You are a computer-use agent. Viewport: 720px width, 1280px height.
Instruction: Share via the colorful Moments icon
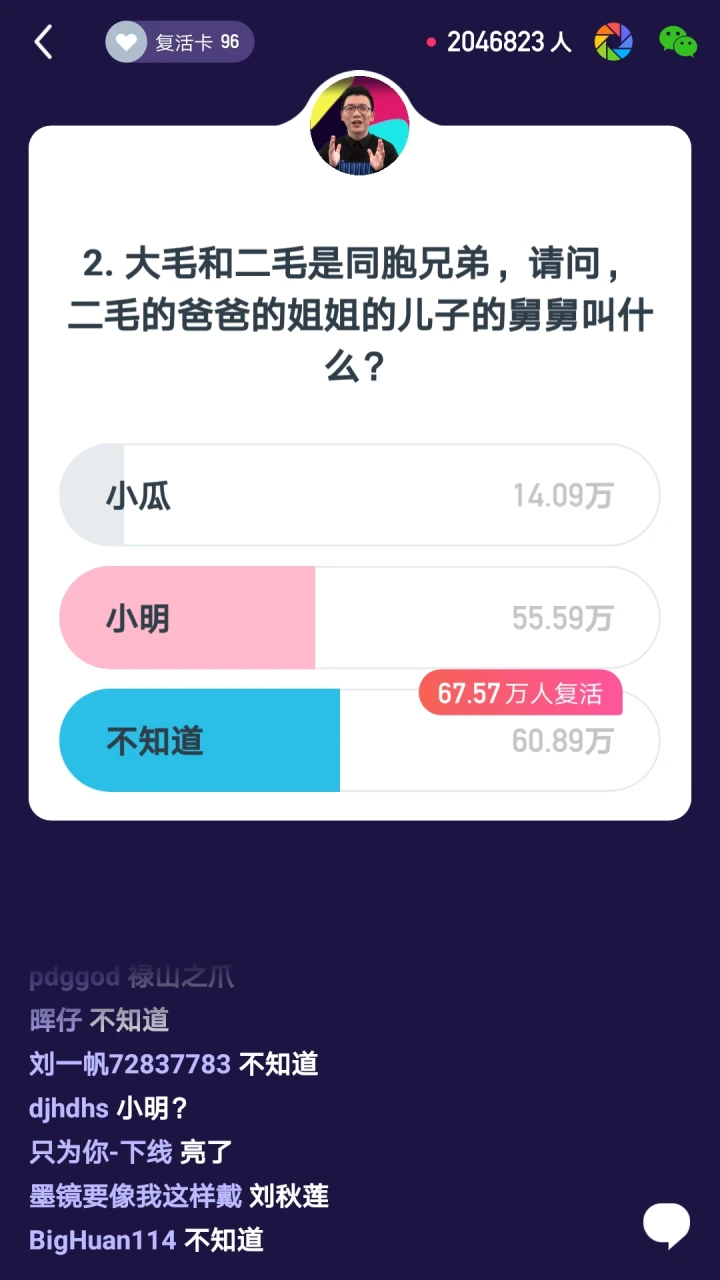click(613, 42)
